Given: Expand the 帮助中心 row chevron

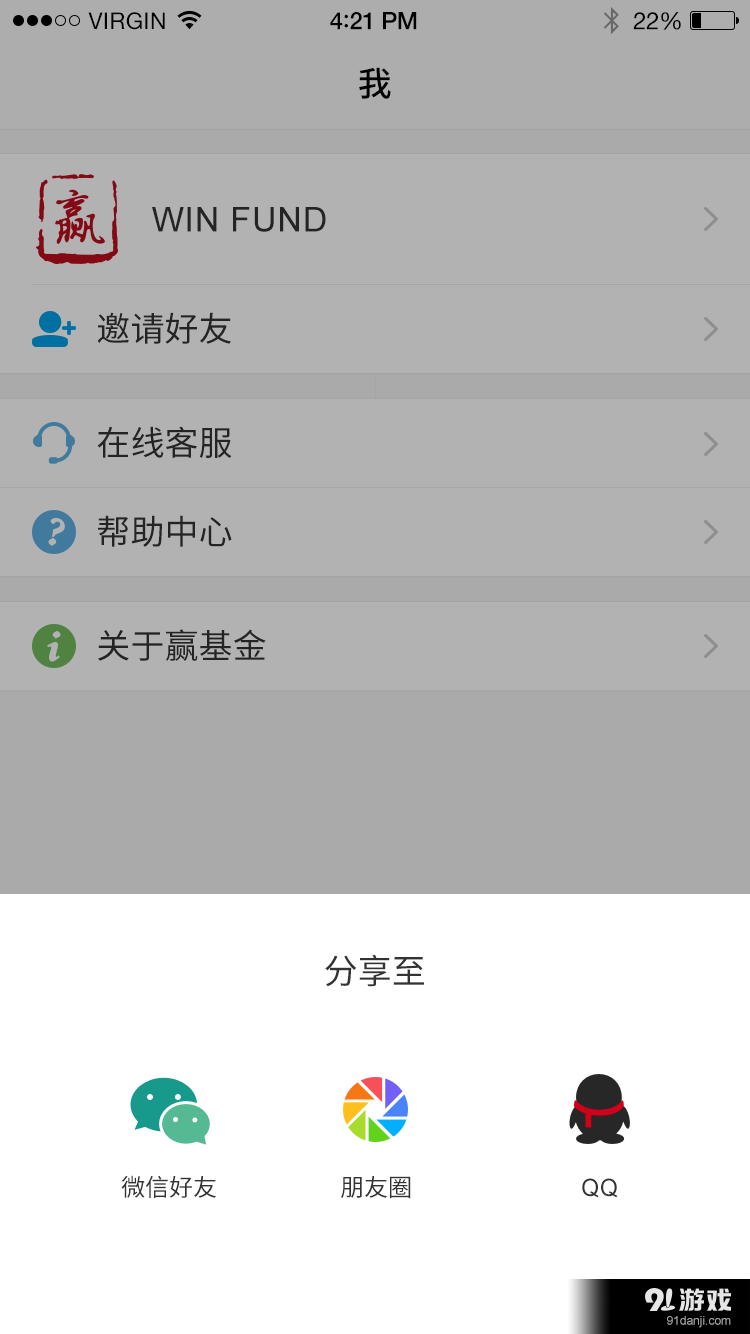Looking at the screenshot, I should tap(710, 532).
